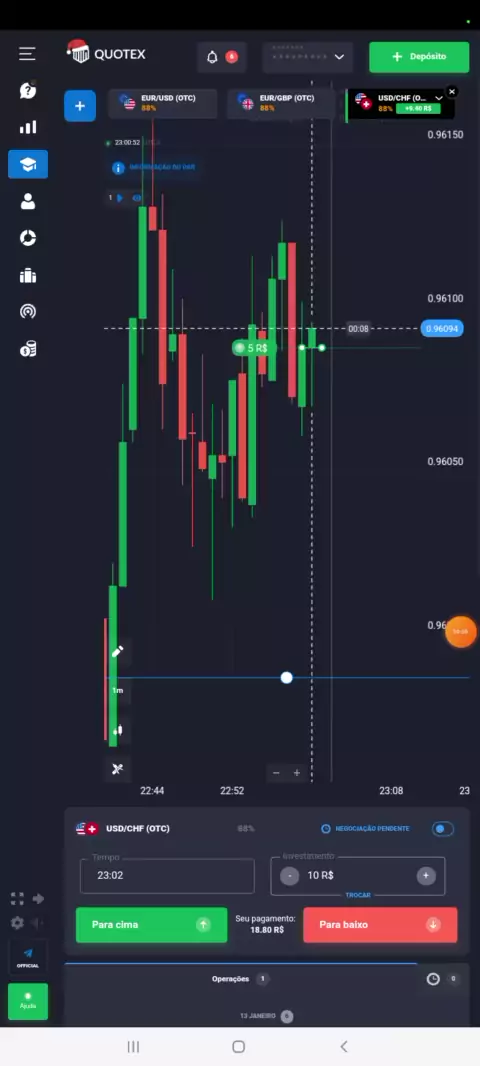Switch to the EUR/GBP (OTC) tab
This screenshot has width=480, height=1066.
[281, 103]
